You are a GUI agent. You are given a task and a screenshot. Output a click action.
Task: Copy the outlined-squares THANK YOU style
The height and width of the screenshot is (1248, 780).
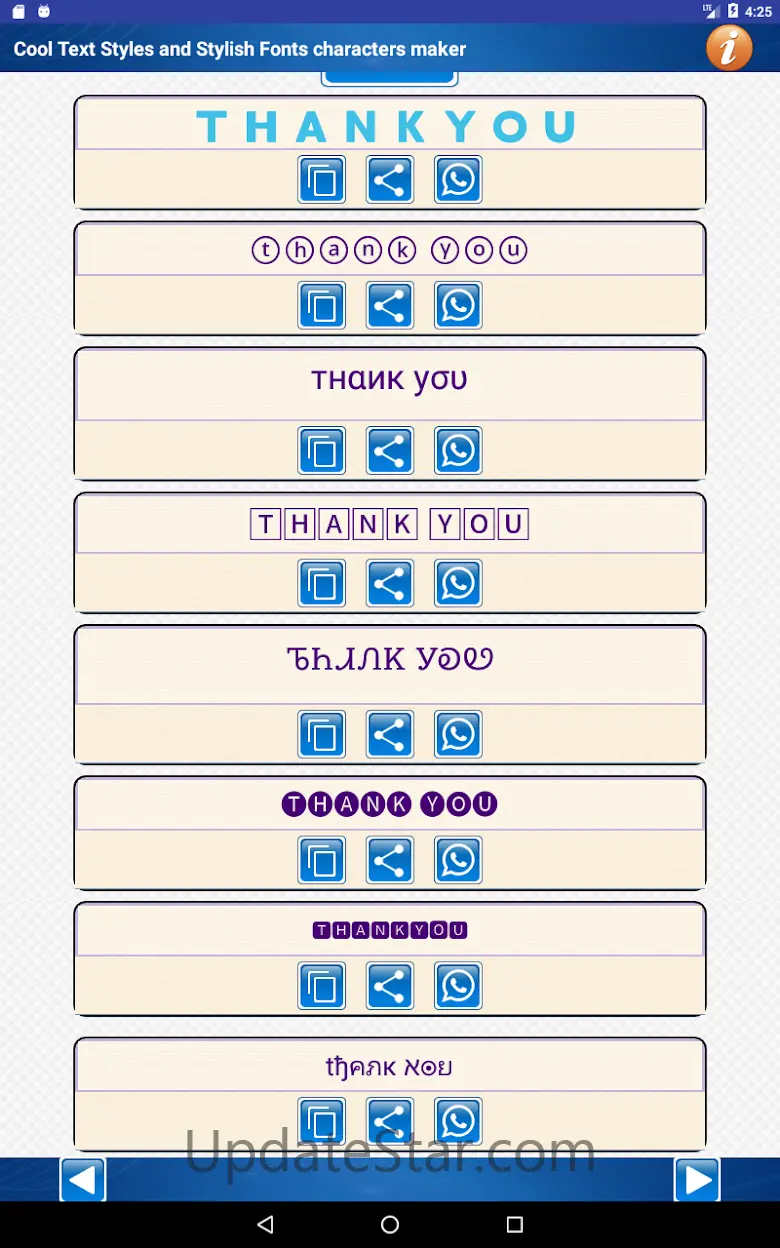pos(322,584)
